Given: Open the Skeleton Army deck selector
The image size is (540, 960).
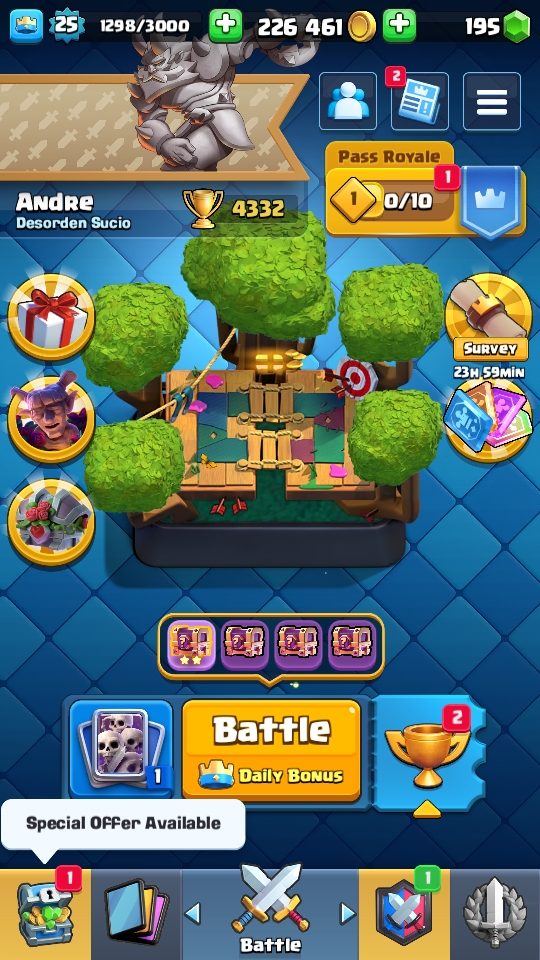Looking at the screenshot, I should (x=121, y=749).
